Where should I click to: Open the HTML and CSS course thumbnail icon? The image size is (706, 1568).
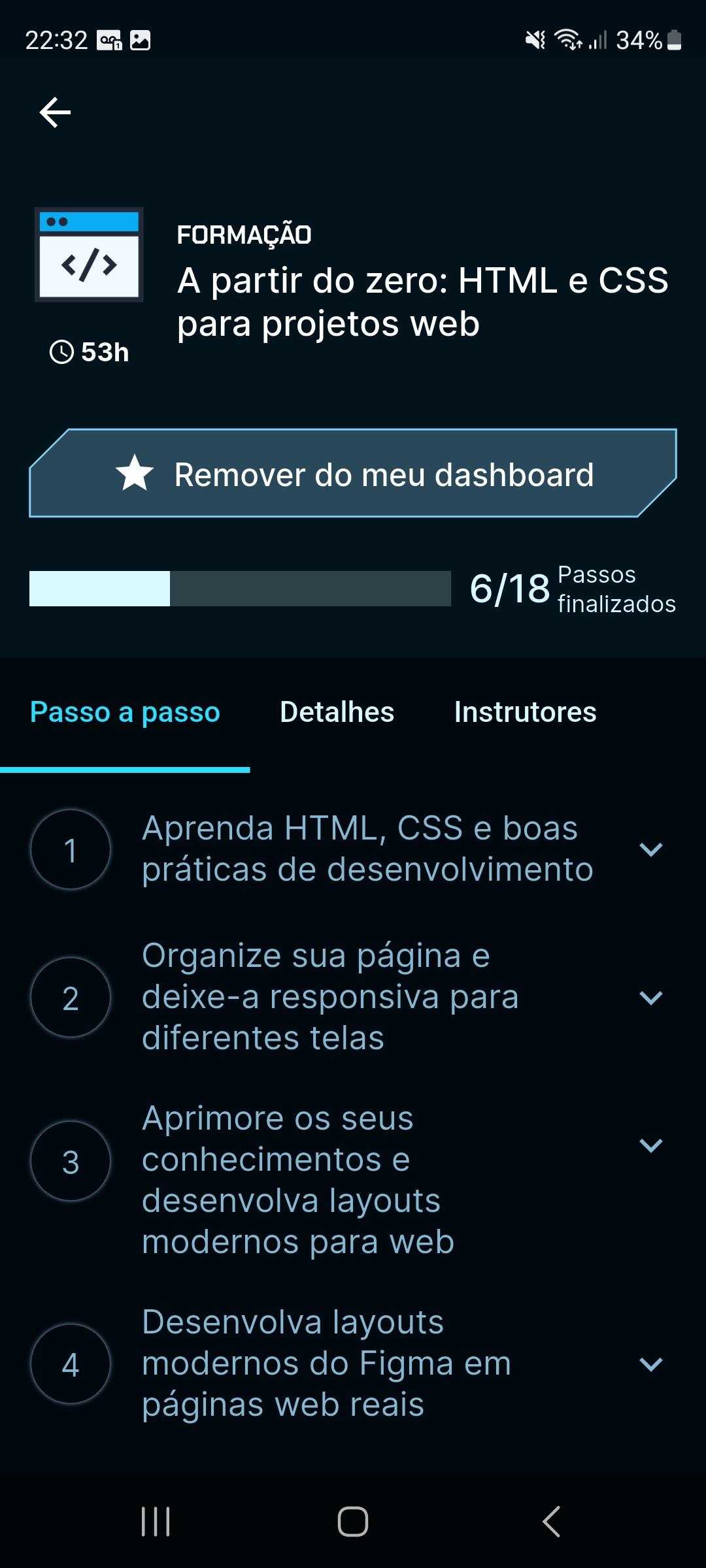[x=88, y=255]
